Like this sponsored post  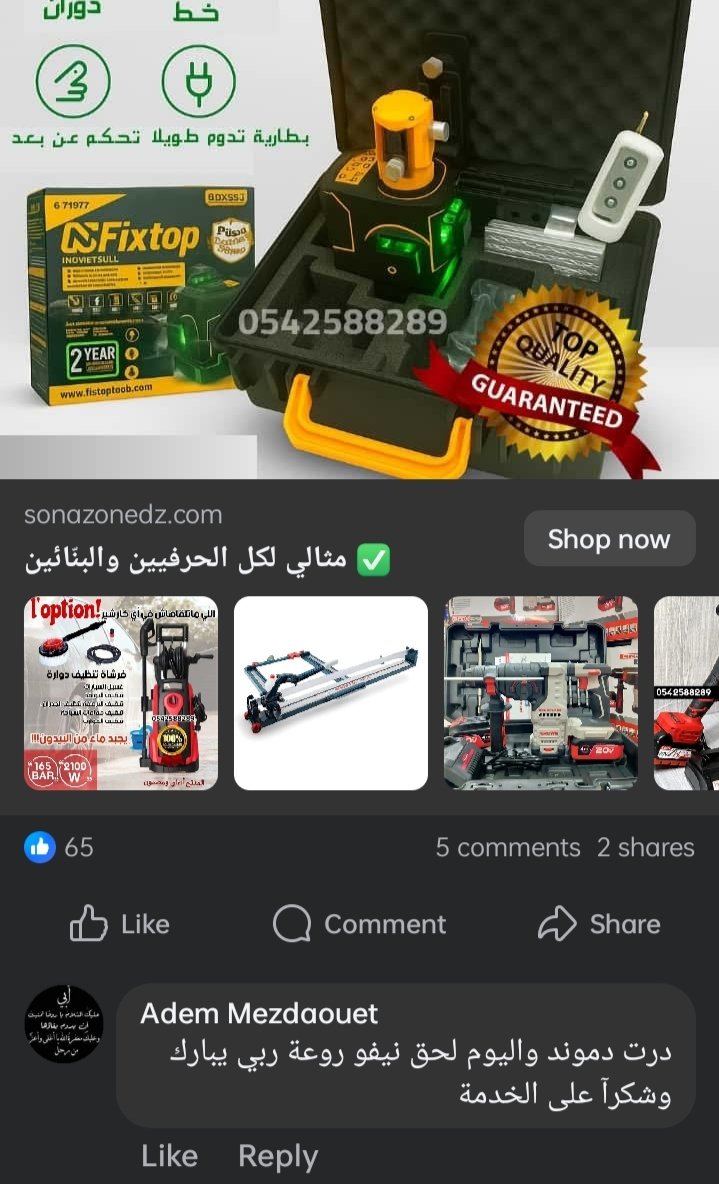tap(119, 923)
